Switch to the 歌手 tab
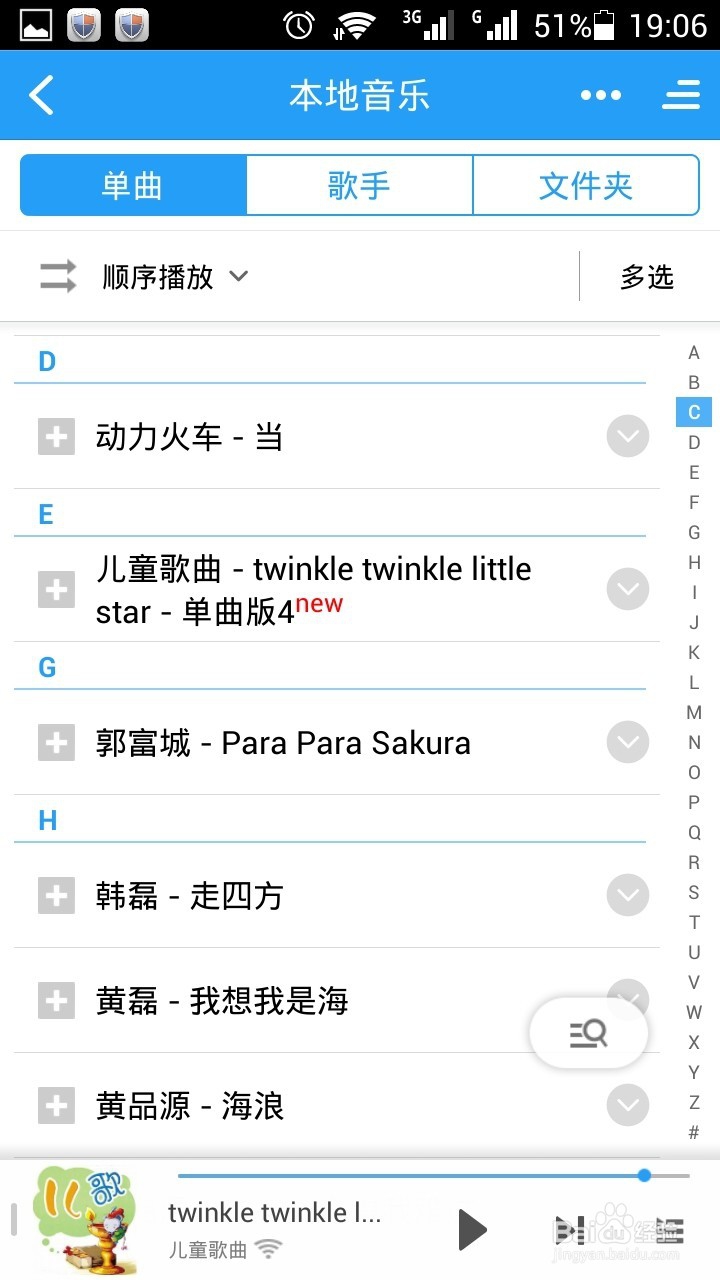 click(x=359, y=185)
